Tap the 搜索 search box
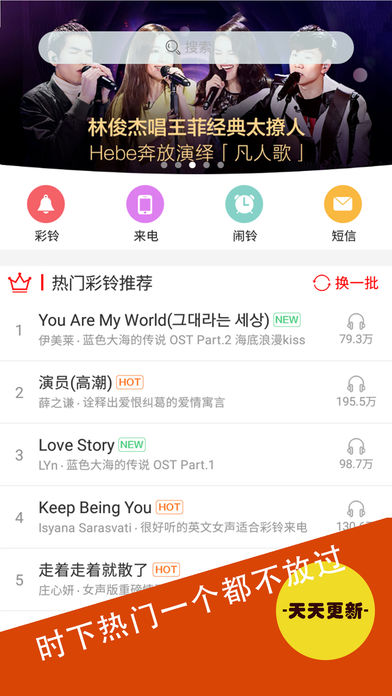Viewport: 392px width, 696px height. [x=196, y=47]
